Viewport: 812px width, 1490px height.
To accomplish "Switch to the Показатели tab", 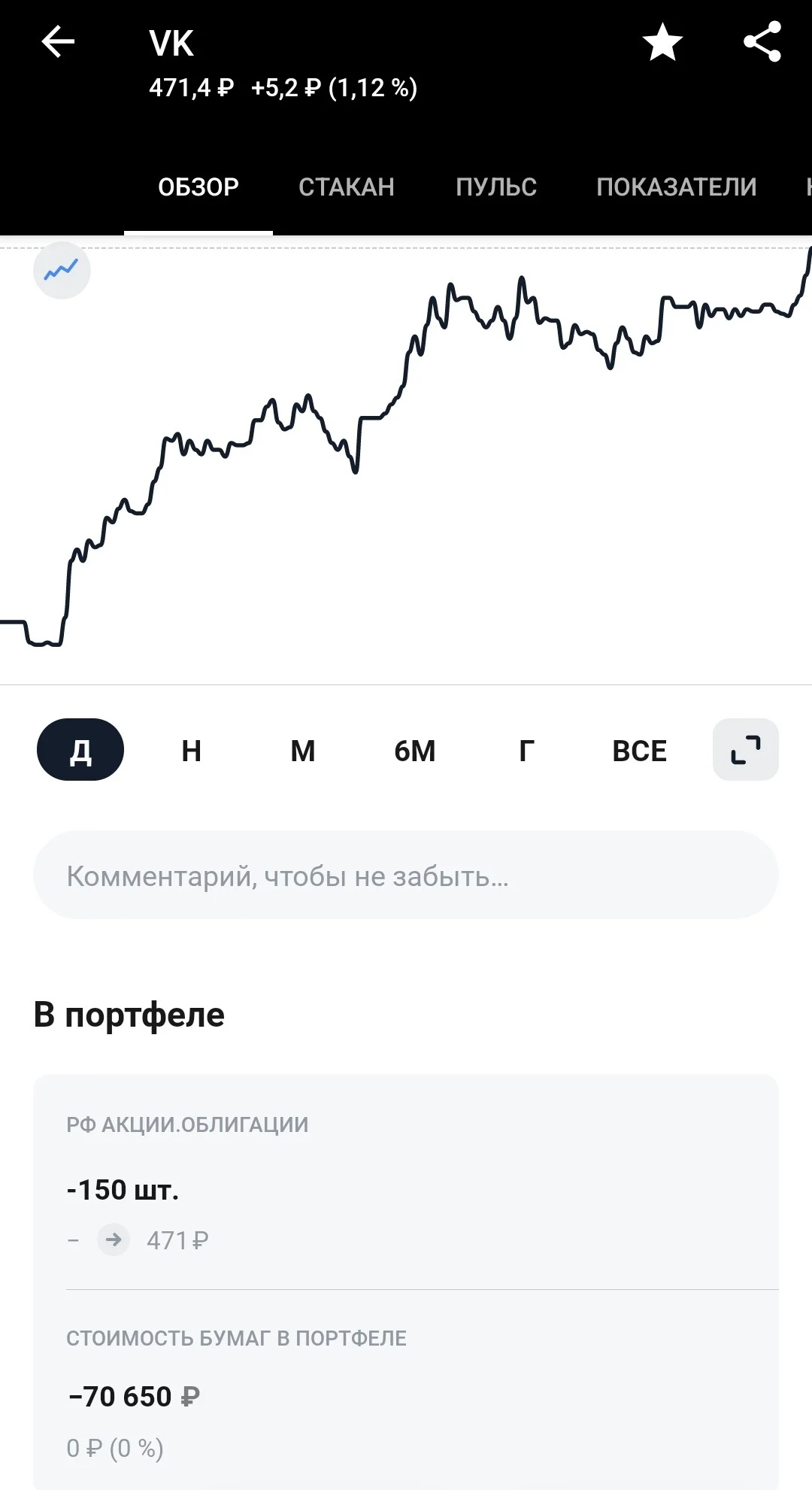I will coord(677,187).
